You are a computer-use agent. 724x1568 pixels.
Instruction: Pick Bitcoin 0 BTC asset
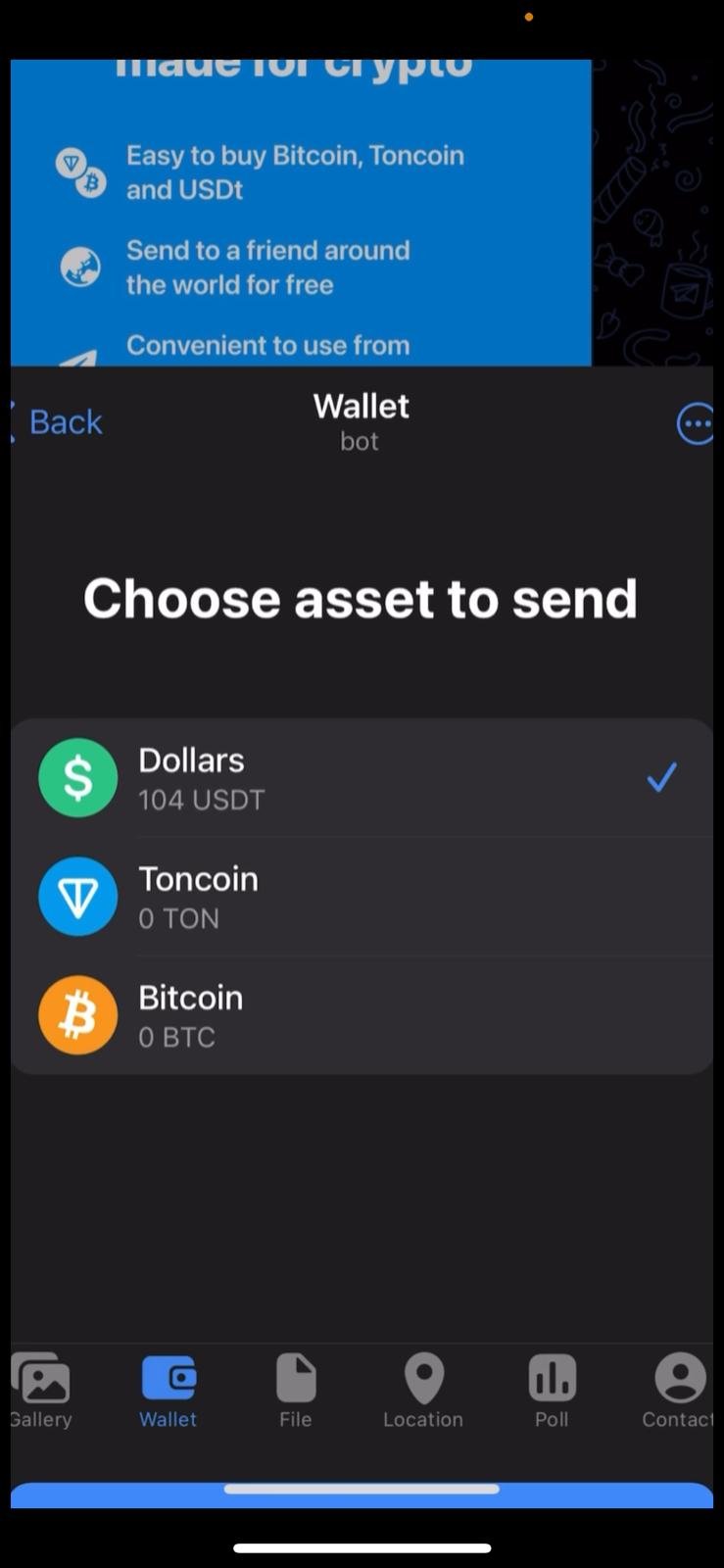(x=361, y=1015)
